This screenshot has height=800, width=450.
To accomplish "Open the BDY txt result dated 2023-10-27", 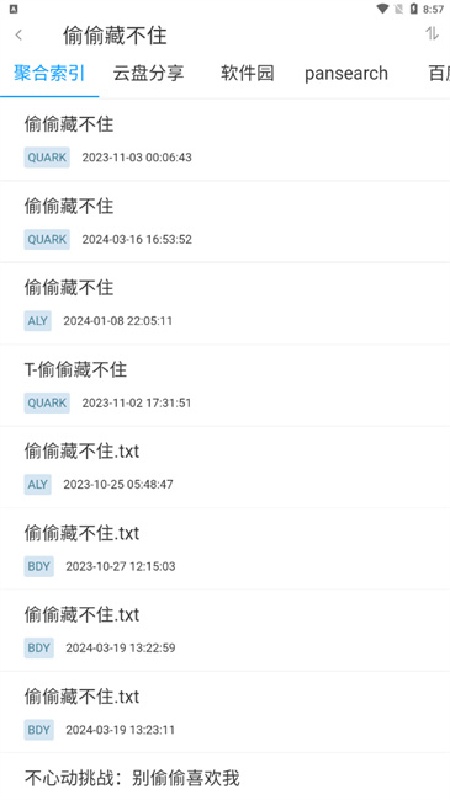I will (225, 548).
